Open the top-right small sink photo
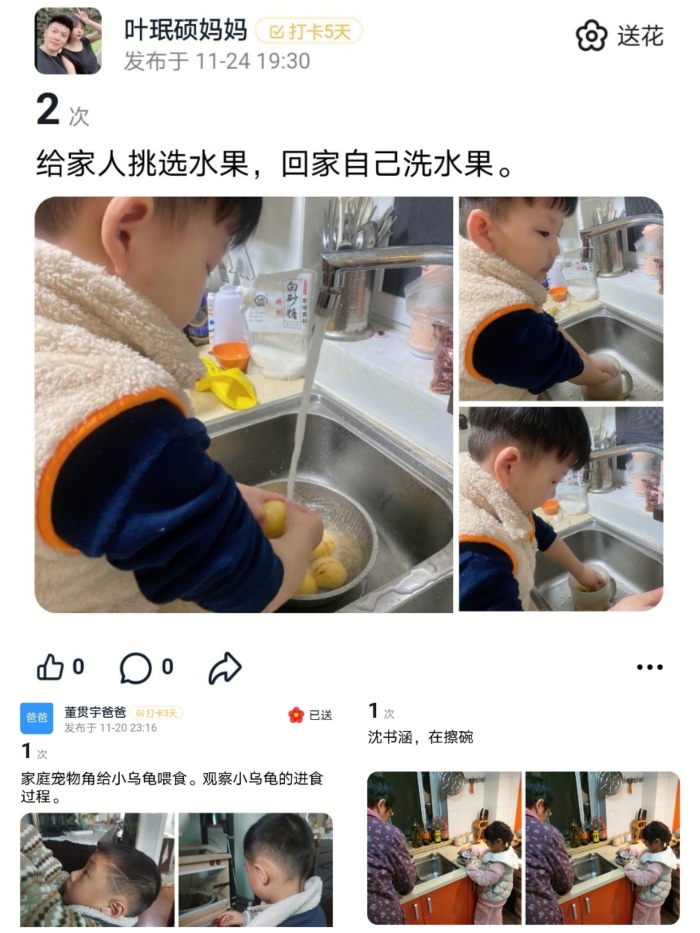700x933 pixels. [561, 298]
